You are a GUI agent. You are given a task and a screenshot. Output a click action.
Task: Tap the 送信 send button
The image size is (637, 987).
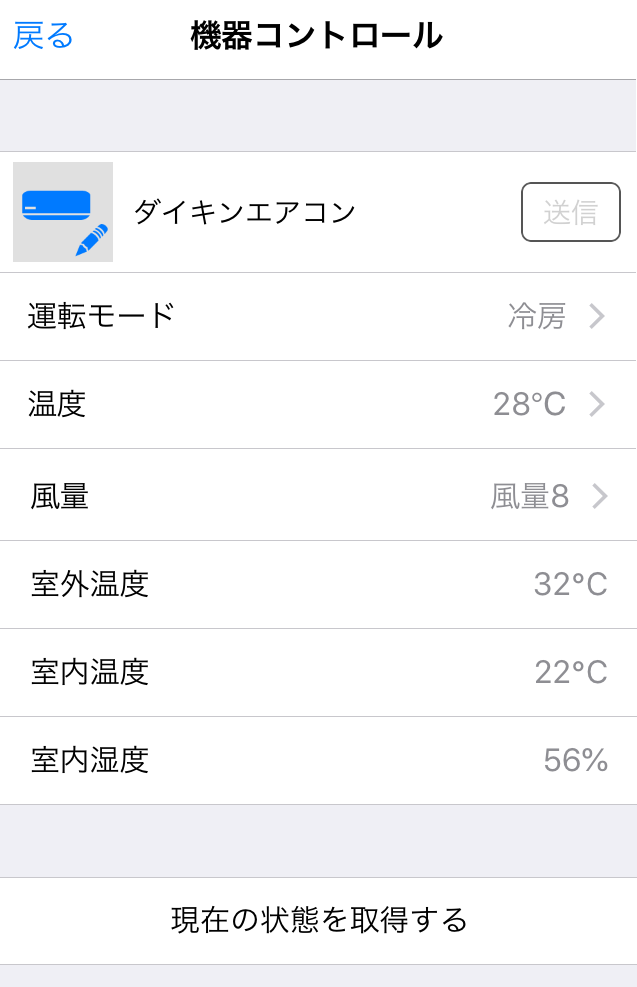[570, 212]
